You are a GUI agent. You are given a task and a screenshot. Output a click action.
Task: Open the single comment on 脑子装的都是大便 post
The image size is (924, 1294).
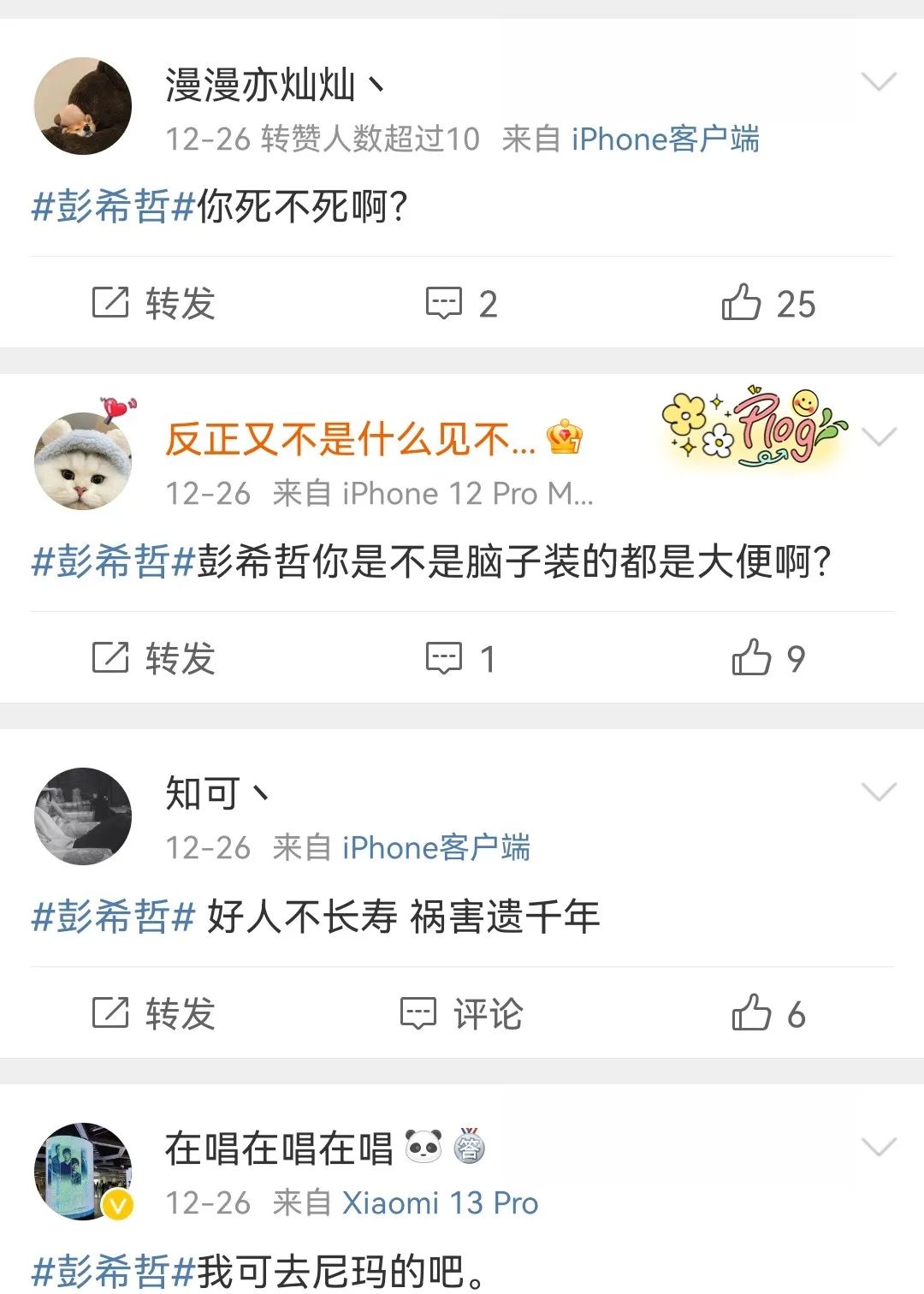[x=461, y=659]
